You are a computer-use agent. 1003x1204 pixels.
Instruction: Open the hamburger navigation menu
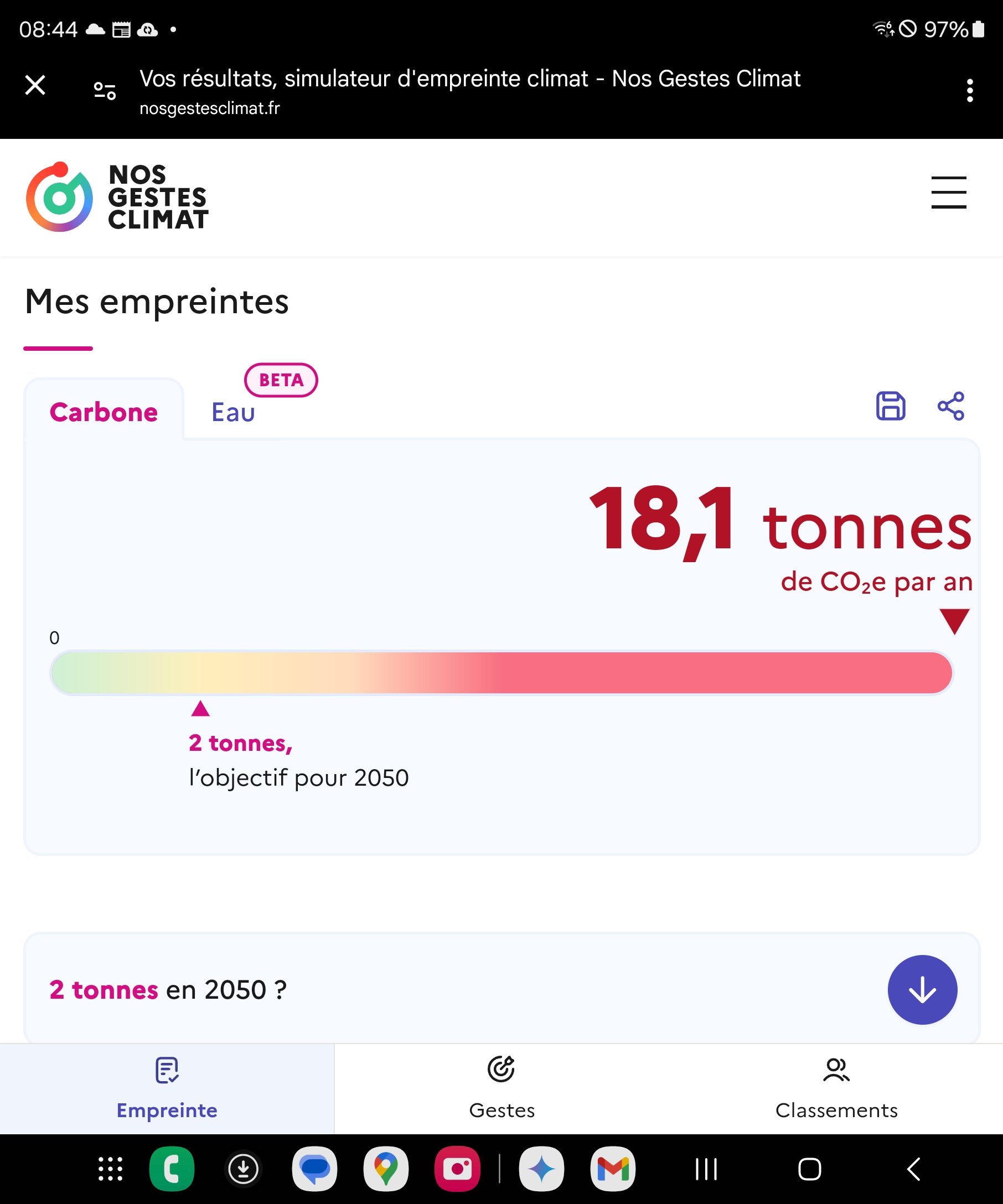948,193
